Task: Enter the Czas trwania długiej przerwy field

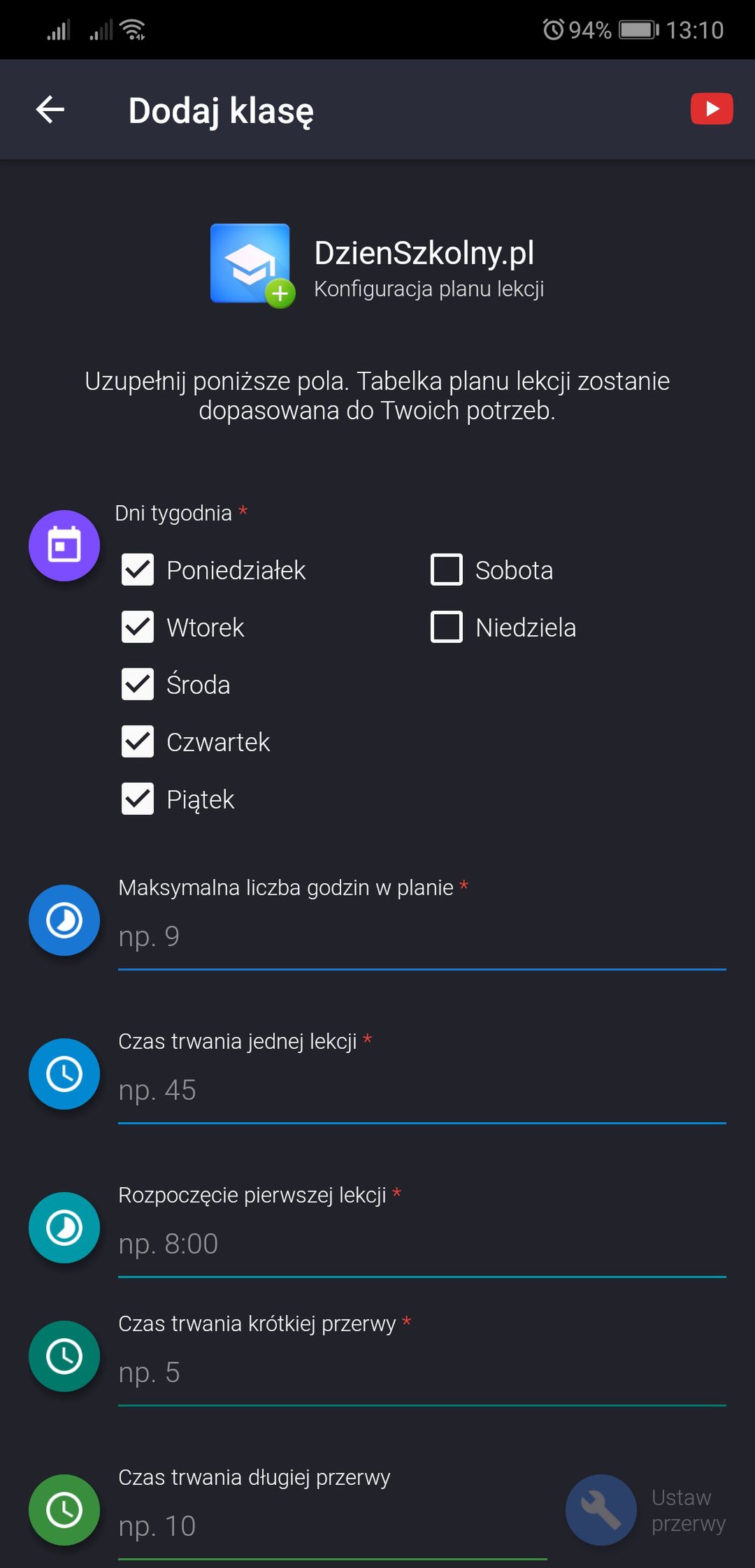Action: (x=333, y=1527)
